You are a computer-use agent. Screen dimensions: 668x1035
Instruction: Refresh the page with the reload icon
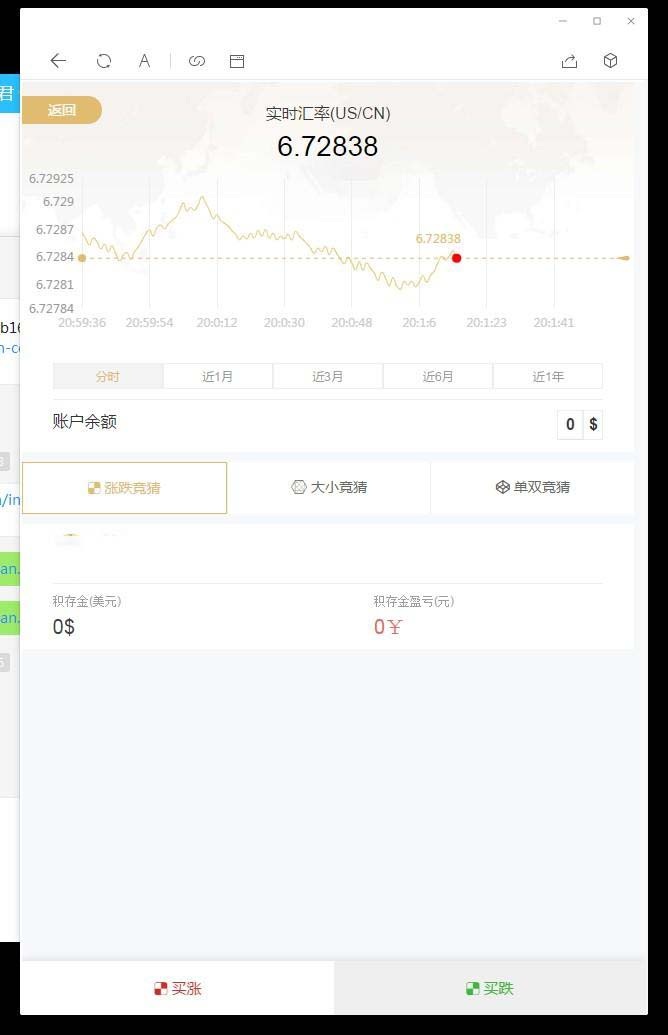pos(104,61)
